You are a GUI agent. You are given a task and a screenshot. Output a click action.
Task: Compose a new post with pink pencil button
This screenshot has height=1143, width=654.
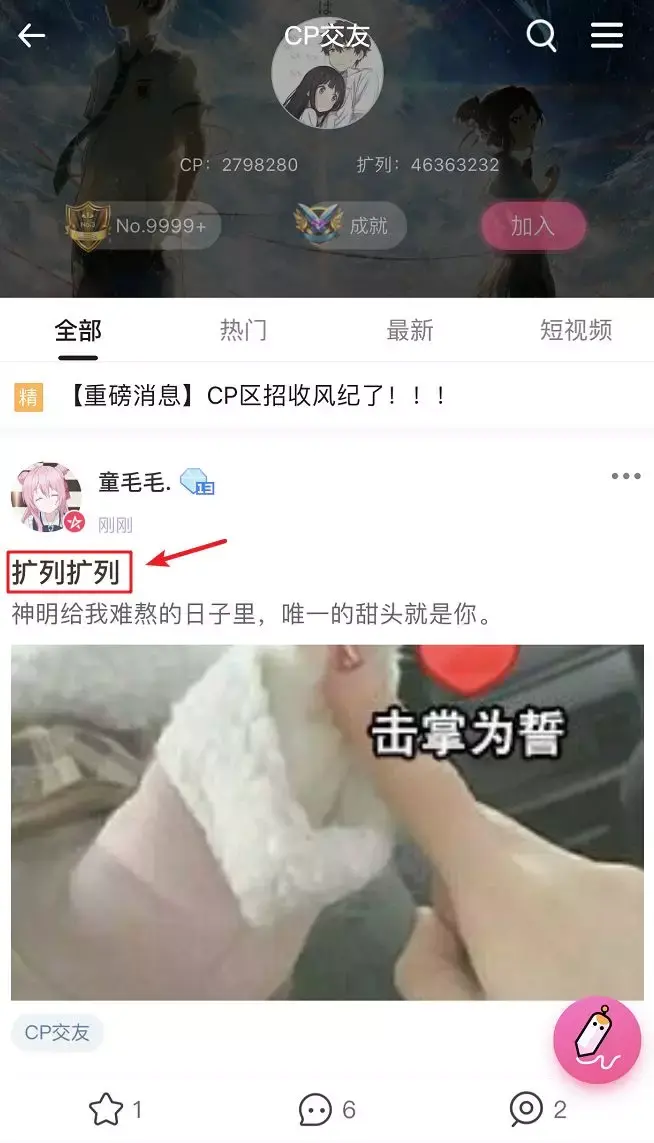point(597,1040)
